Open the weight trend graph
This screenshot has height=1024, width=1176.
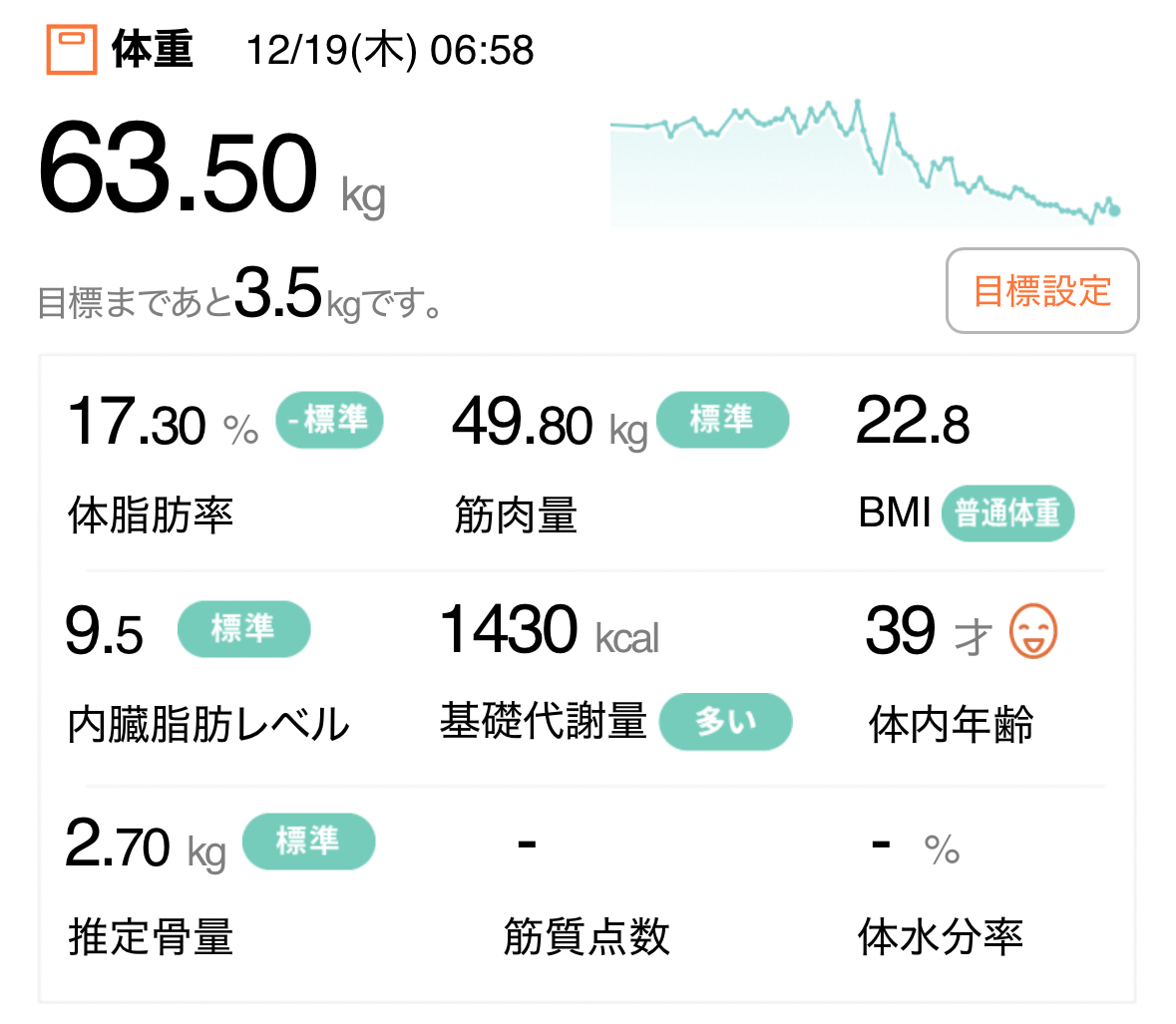click(x=865, y=163)
